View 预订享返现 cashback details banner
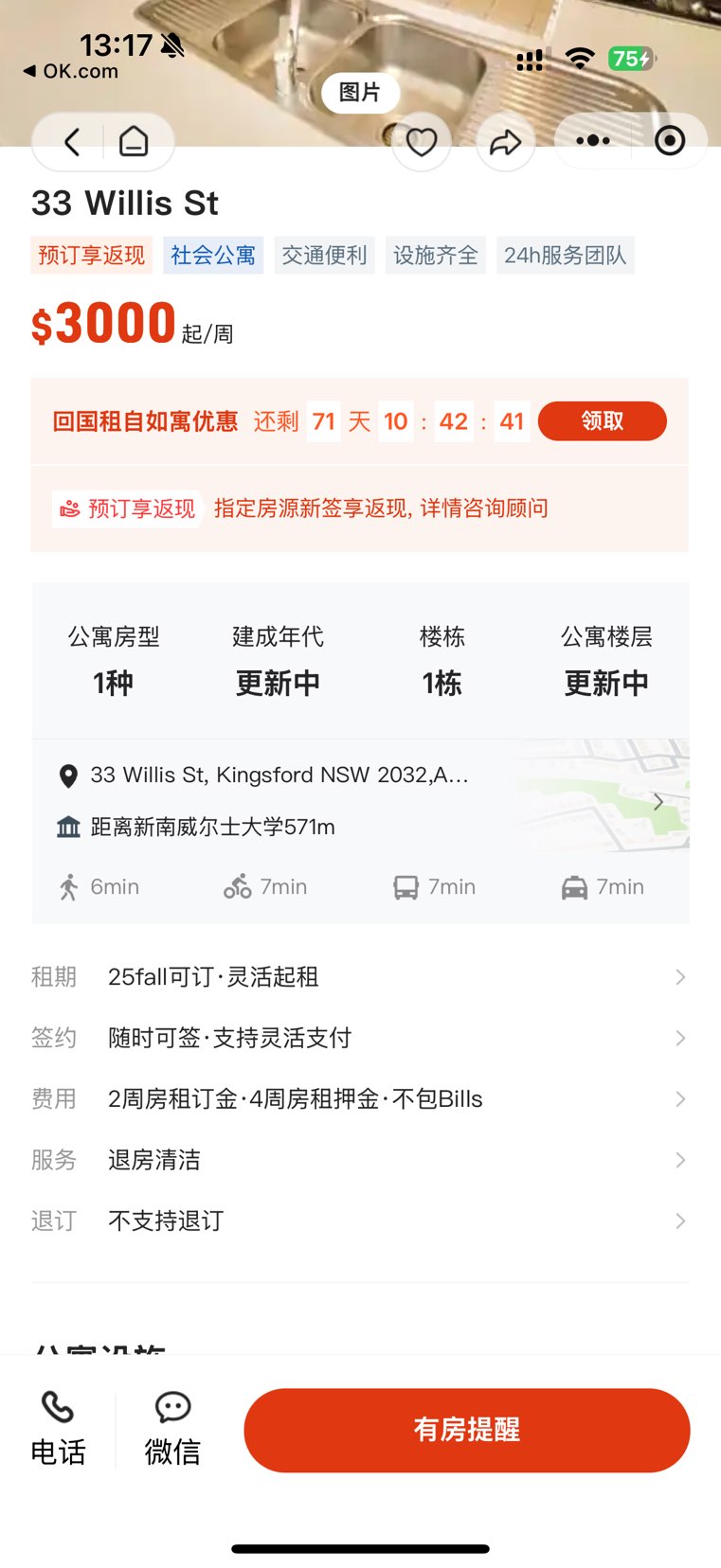Viewport: 721px width, 1568px height. pos(360,508)
